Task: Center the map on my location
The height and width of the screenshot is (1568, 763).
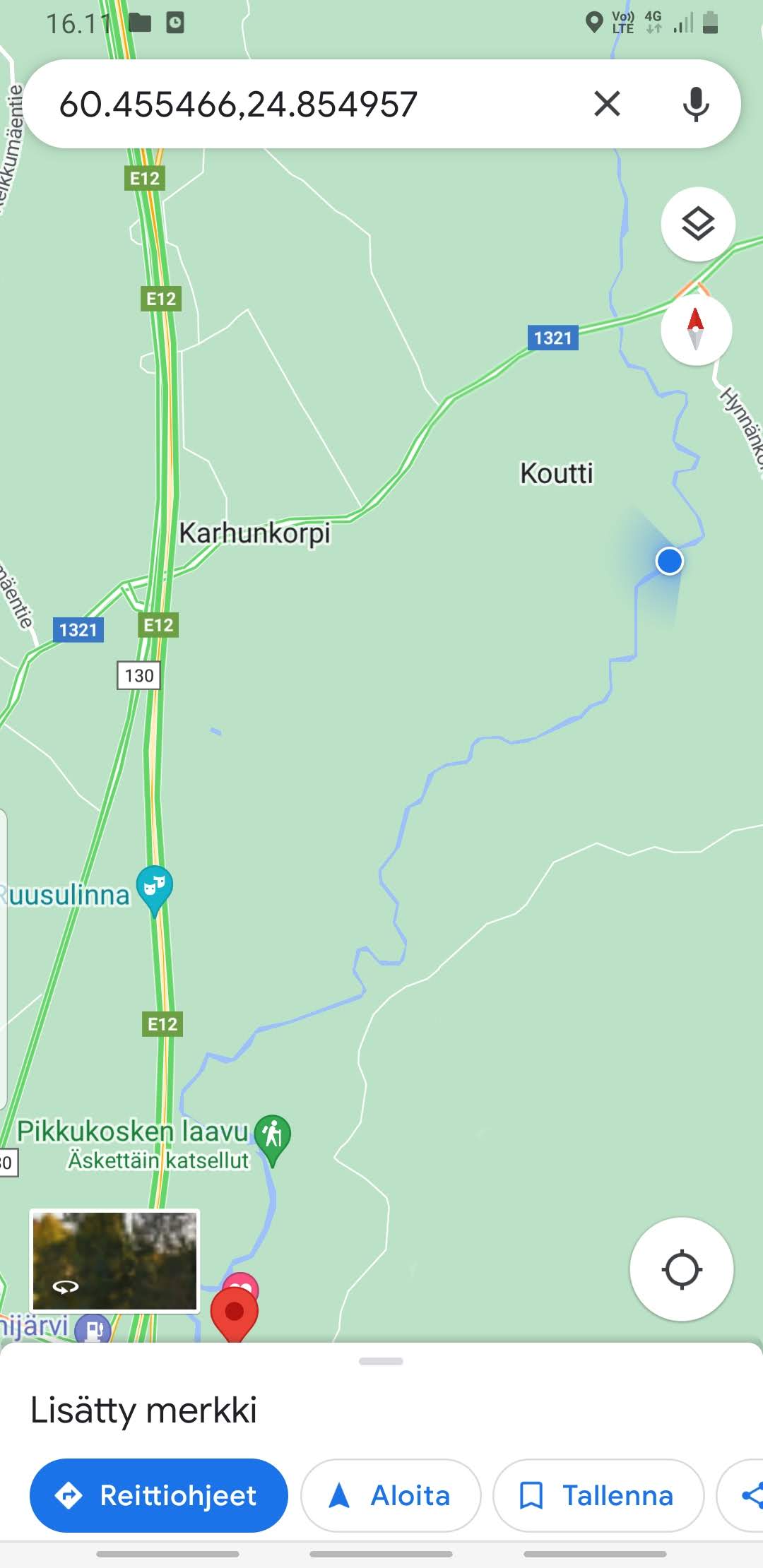Action: [681, 1269]
